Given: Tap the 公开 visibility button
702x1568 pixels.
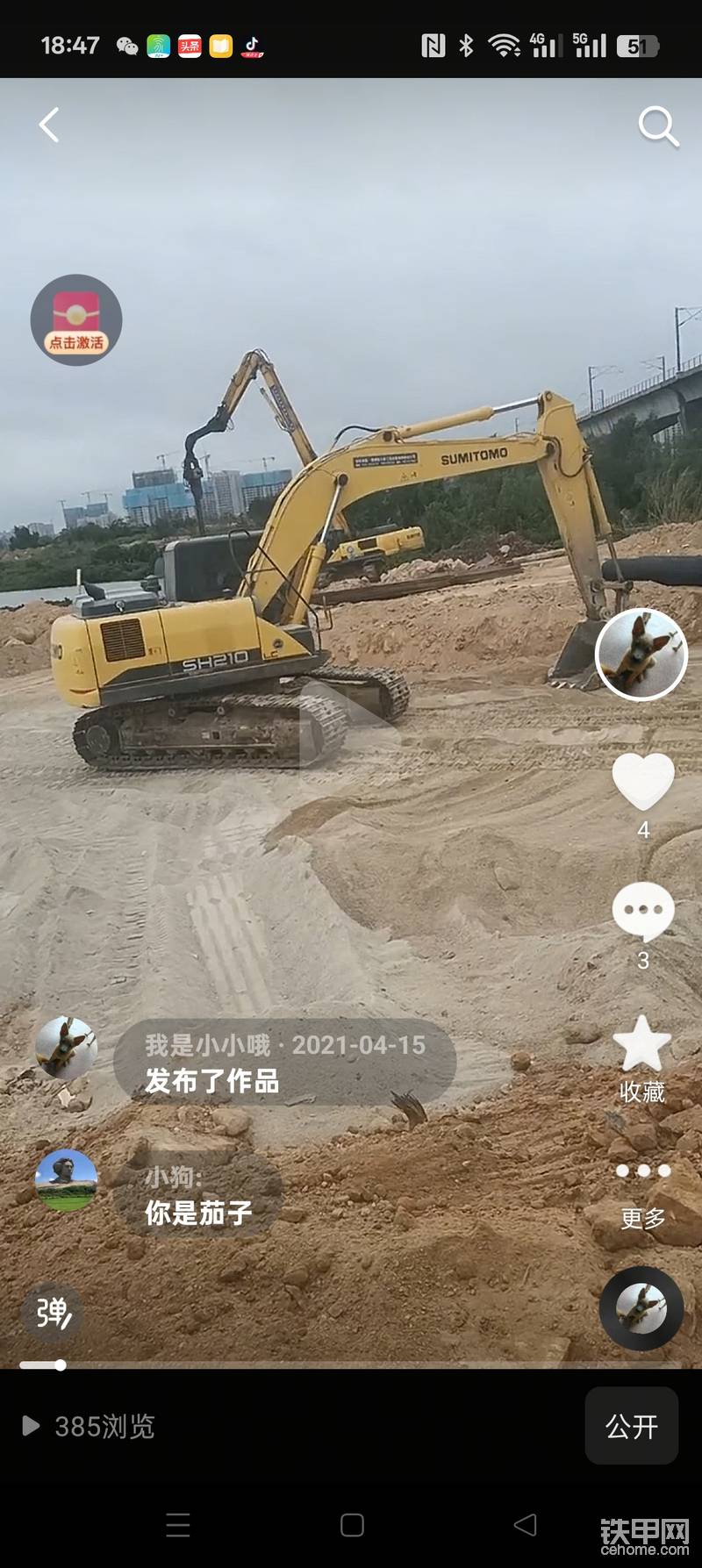Looking at the screenshot, I should [x=631, y=1426].
